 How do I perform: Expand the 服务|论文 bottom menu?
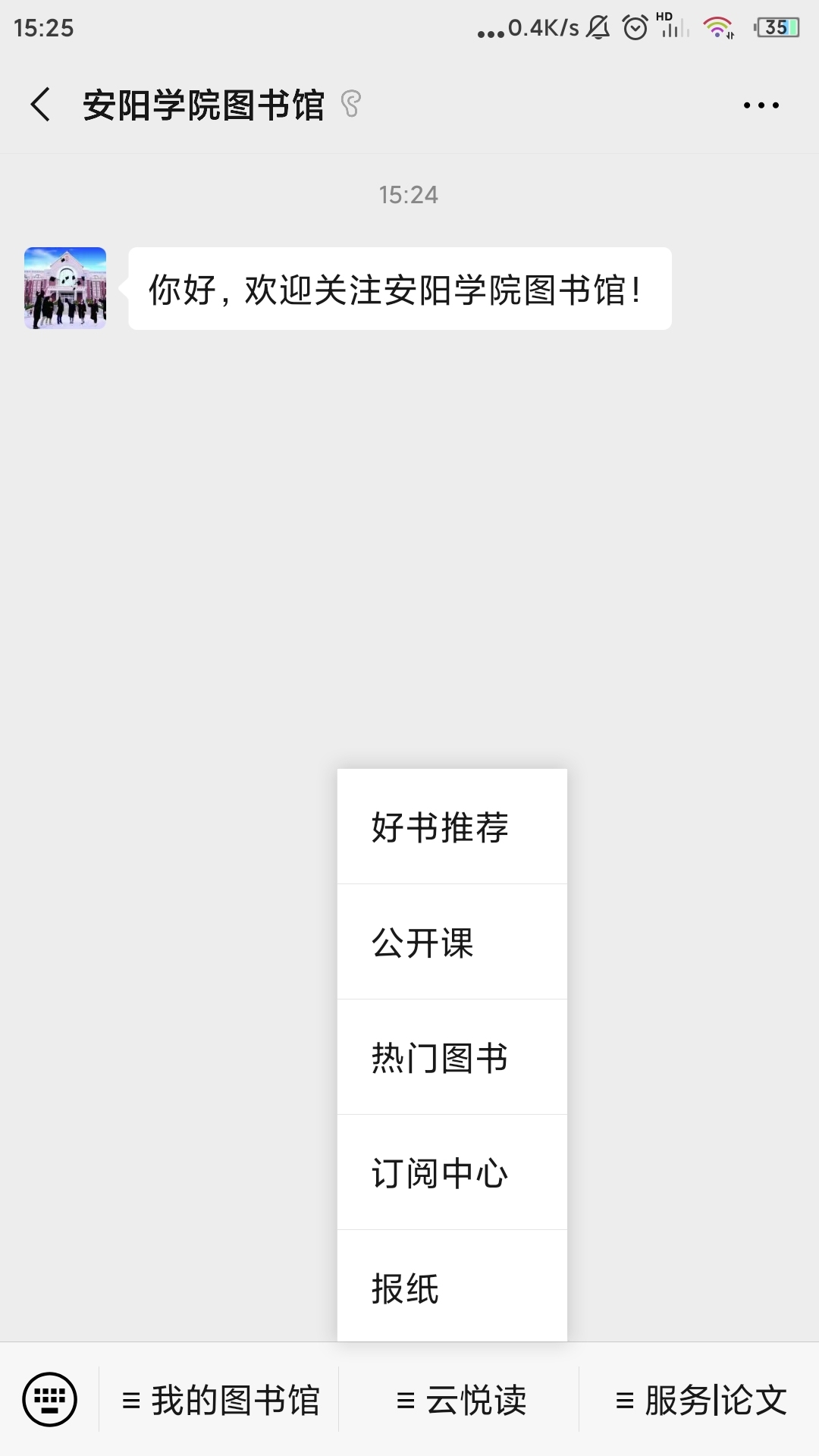pyautogui.click(x=700, y=1400)
